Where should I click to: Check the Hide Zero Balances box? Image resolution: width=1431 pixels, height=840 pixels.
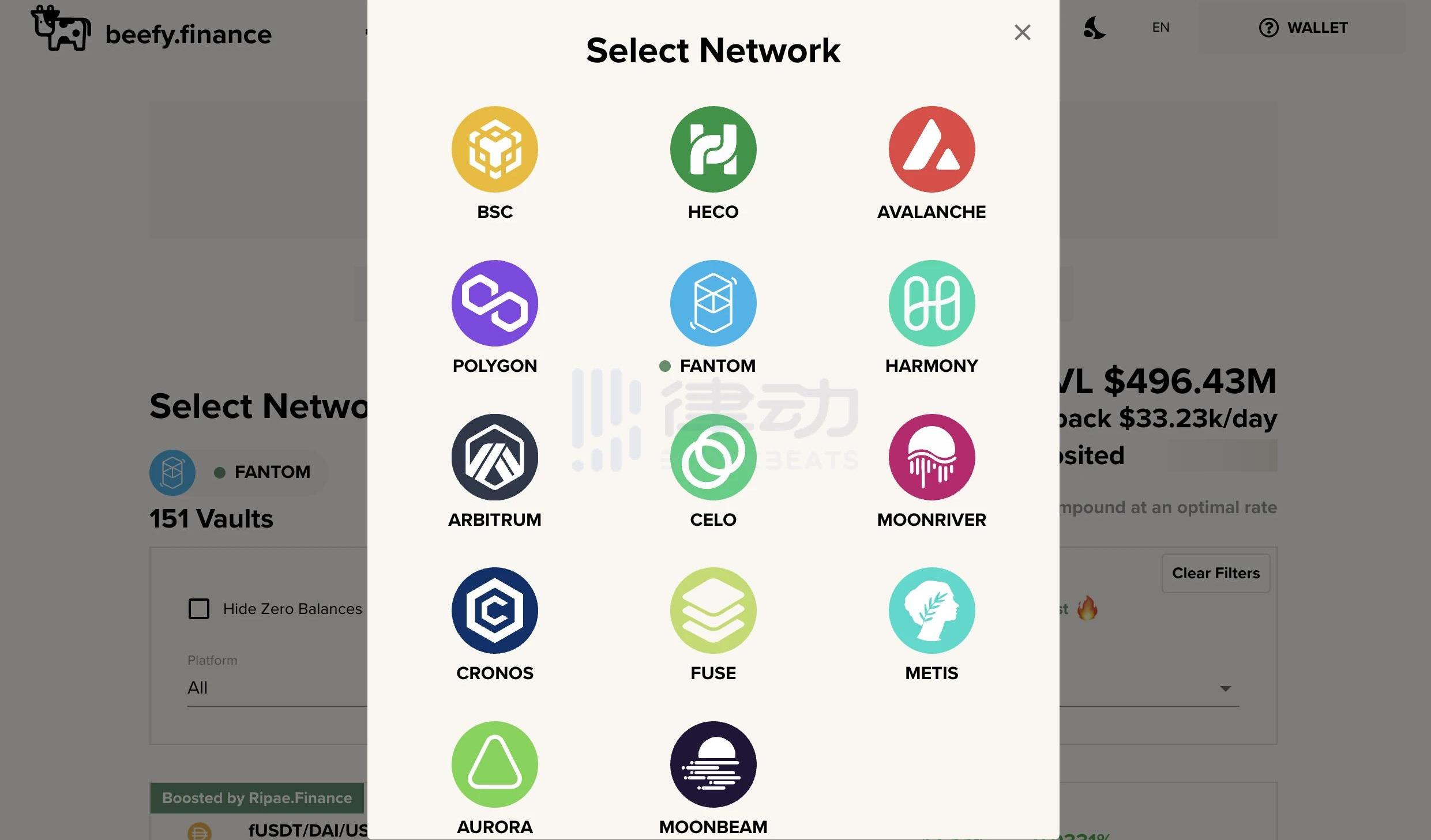[199, 609]
